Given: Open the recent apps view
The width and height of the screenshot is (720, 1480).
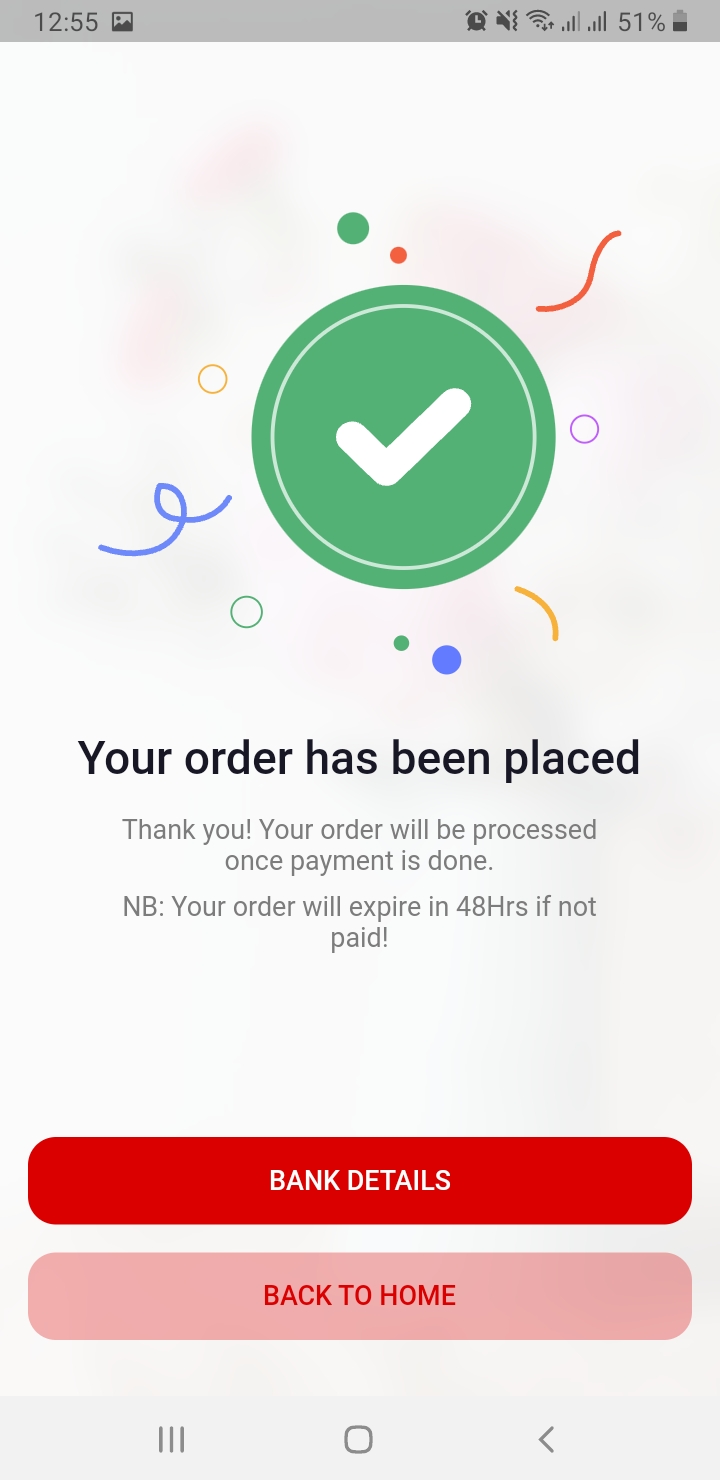Looking at the screenshot, I should point(172,1439).
